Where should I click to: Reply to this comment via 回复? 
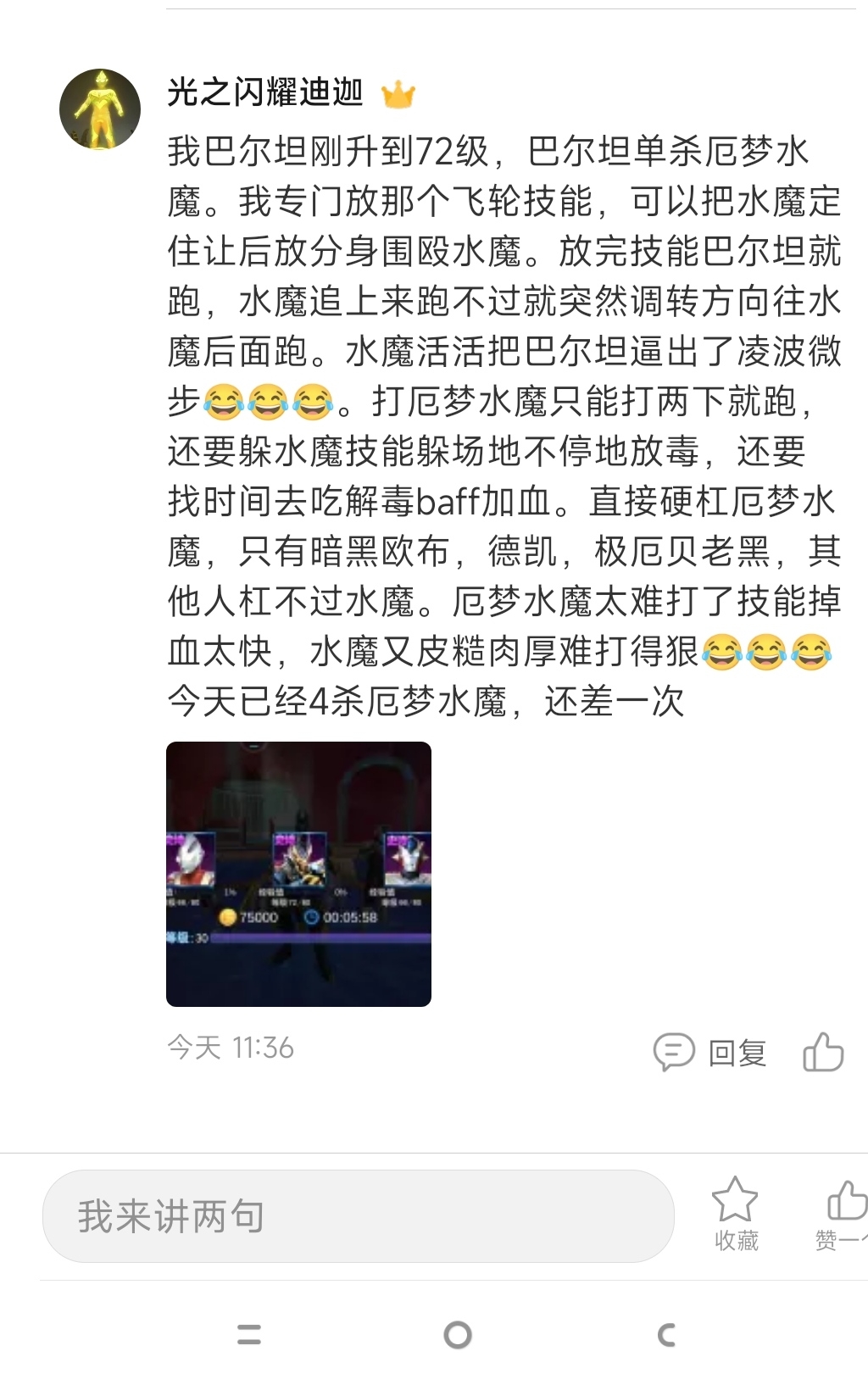tap(710, 1053)
